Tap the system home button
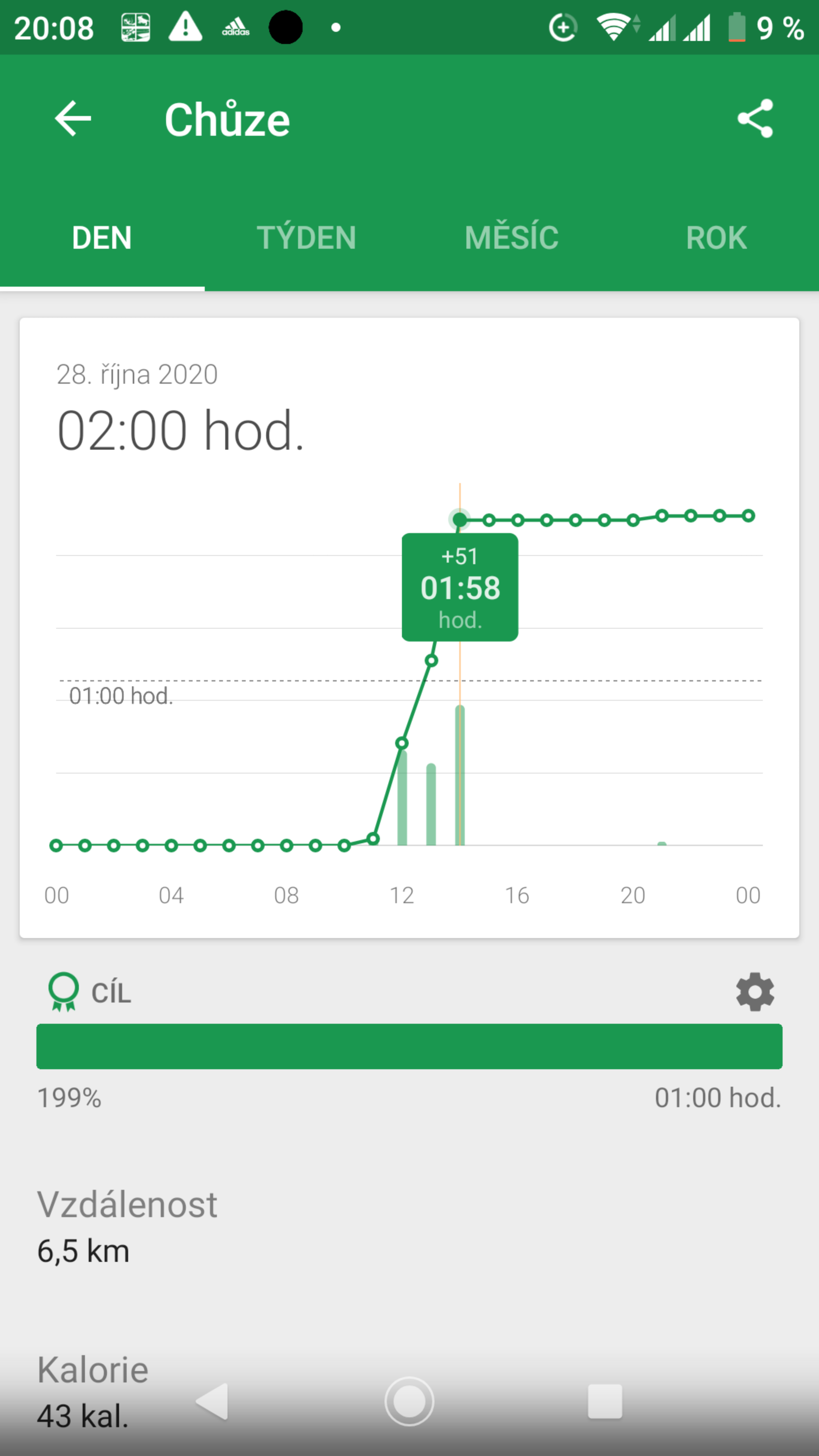Screen dimensions: 819x1456 coord(409,1401)
